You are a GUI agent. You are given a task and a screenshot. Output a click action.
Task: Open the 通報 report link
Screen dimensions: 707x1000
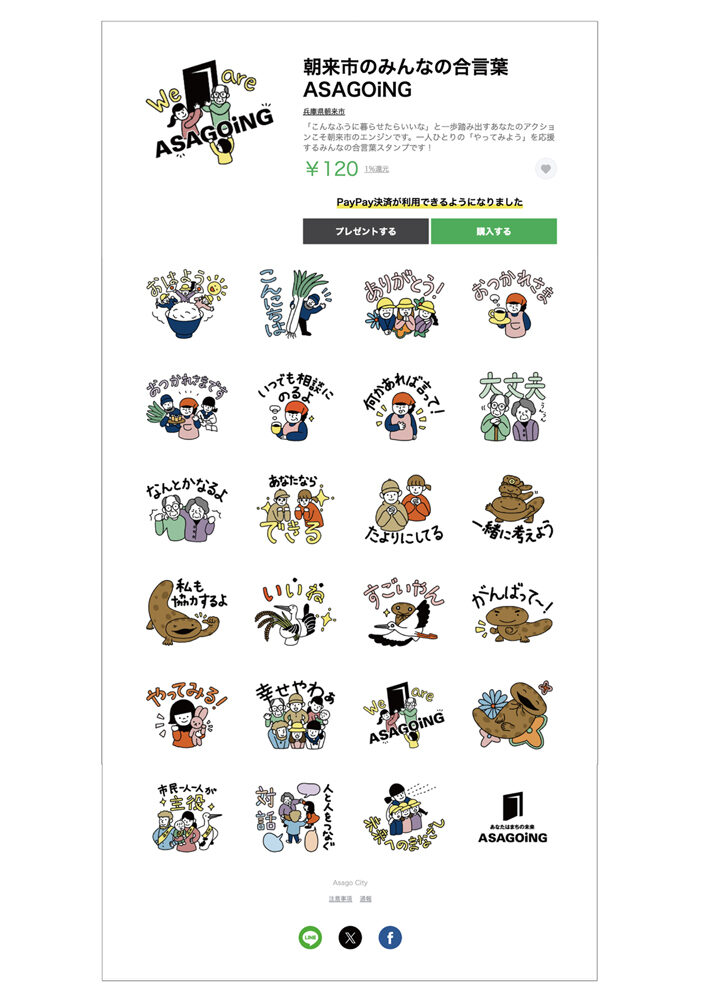[365, 899]
